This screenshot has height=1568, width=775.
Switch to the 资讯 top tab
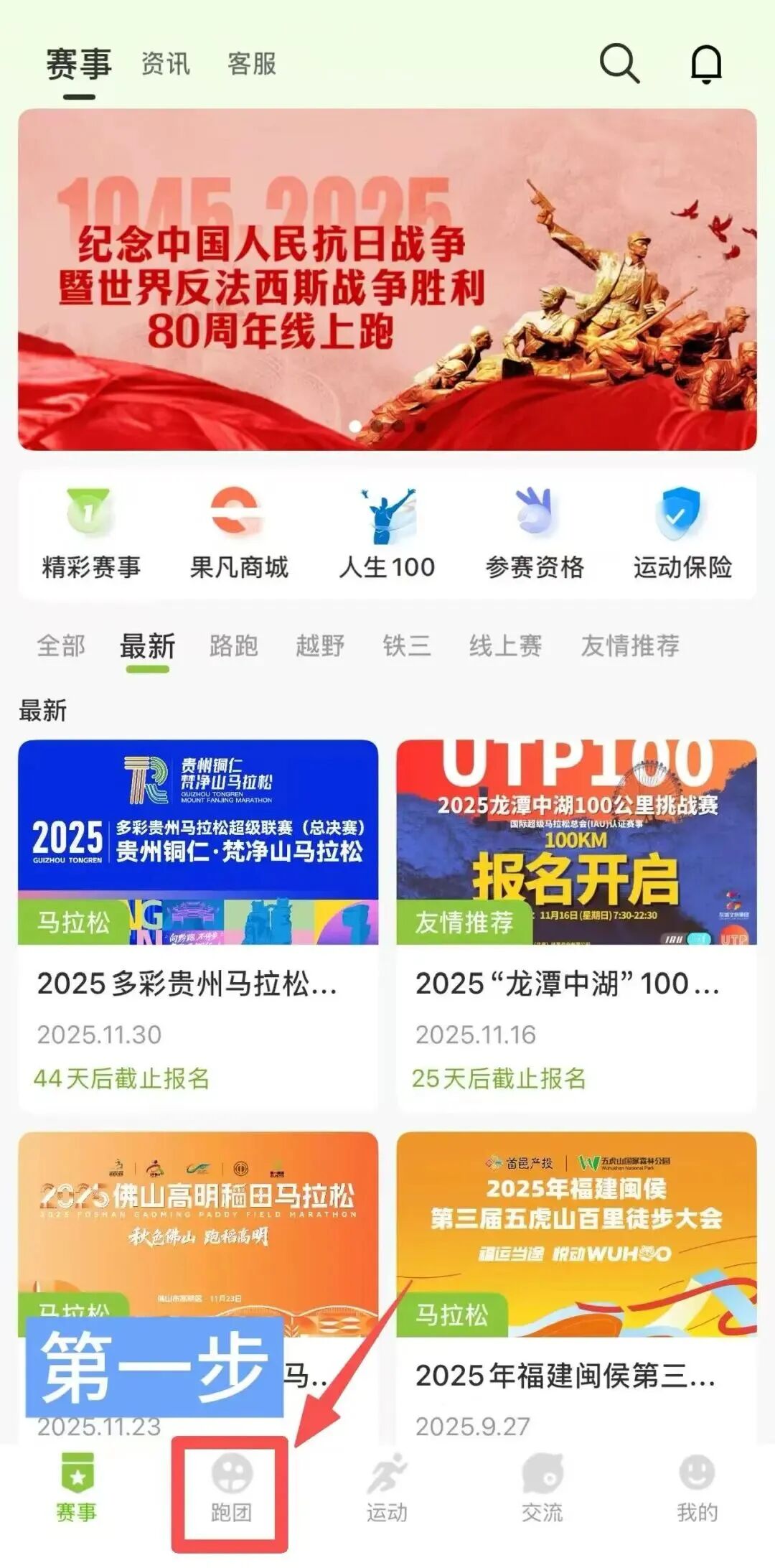point(166,64)
